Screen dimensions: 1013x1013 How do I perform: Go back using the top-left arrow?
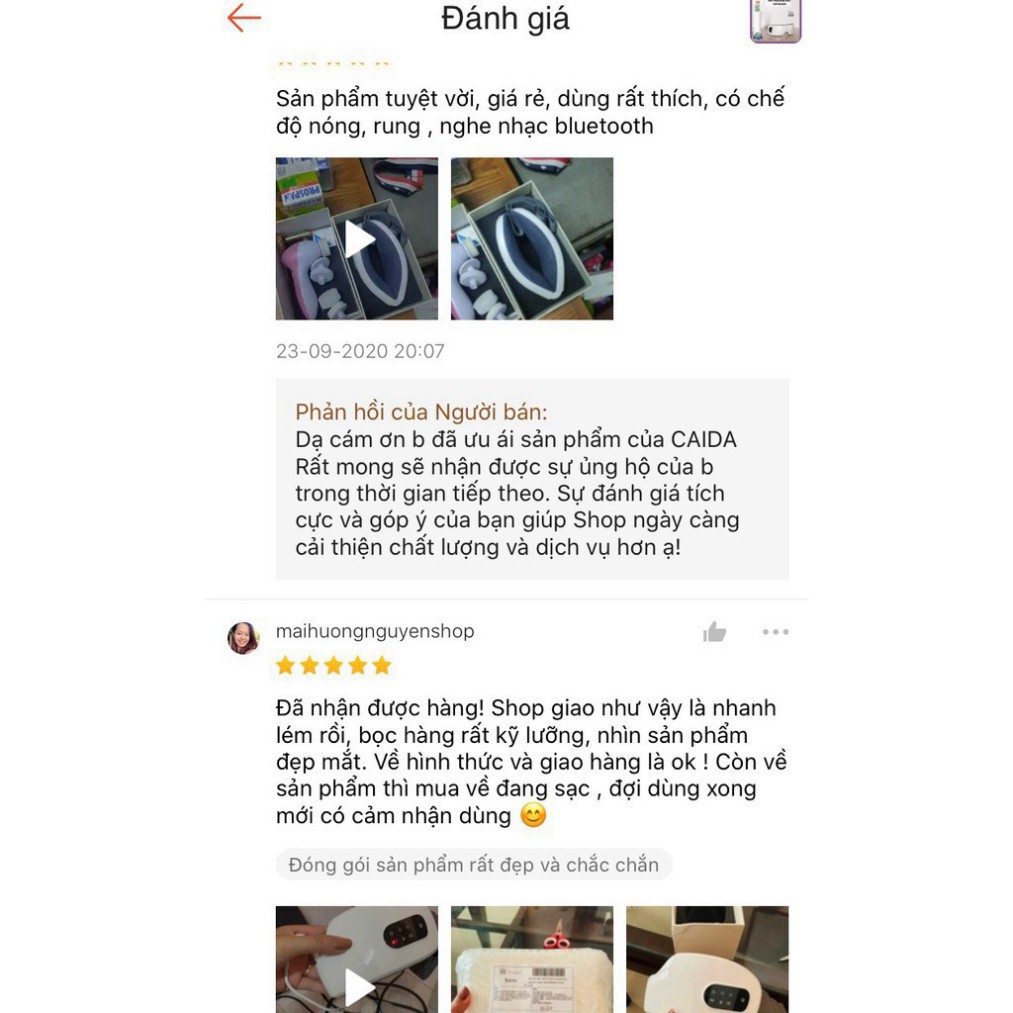(x=243, y=18)
